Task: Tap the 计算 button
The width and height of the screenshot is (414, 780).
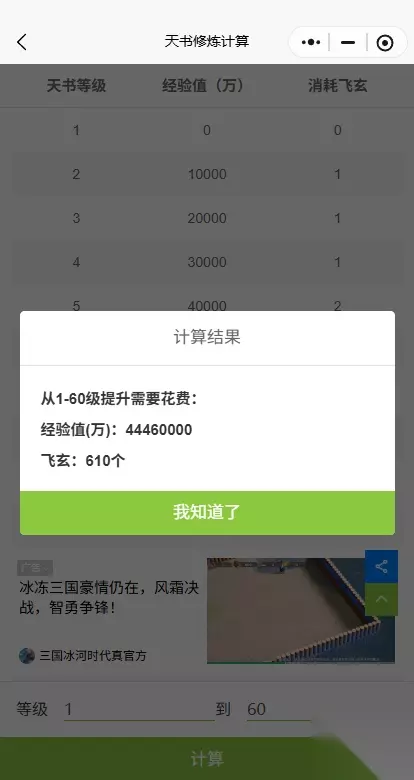Action: click(x=207, y=759)
